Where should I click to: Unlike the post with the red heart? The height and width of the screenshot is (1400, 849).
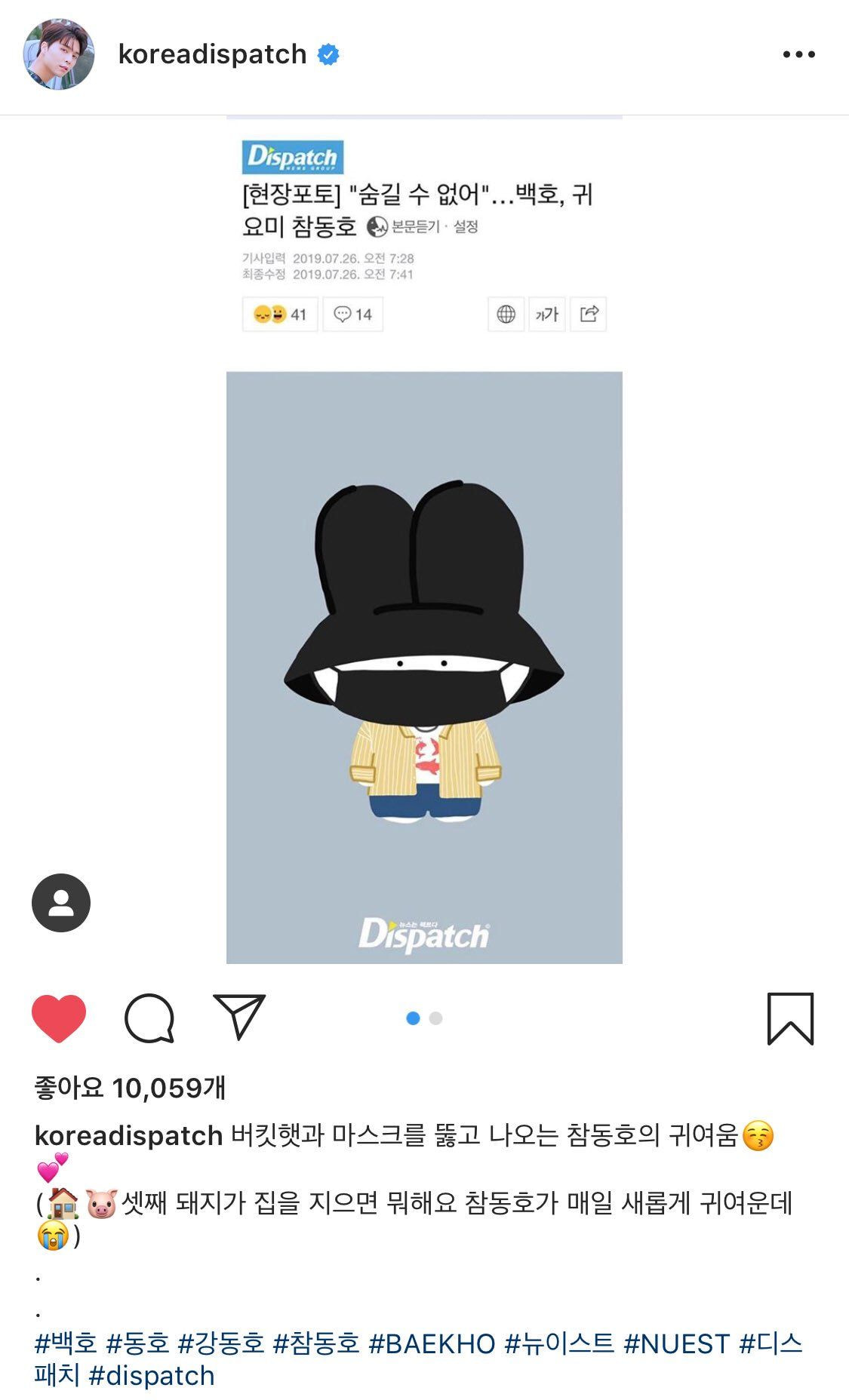[59, 1018]
